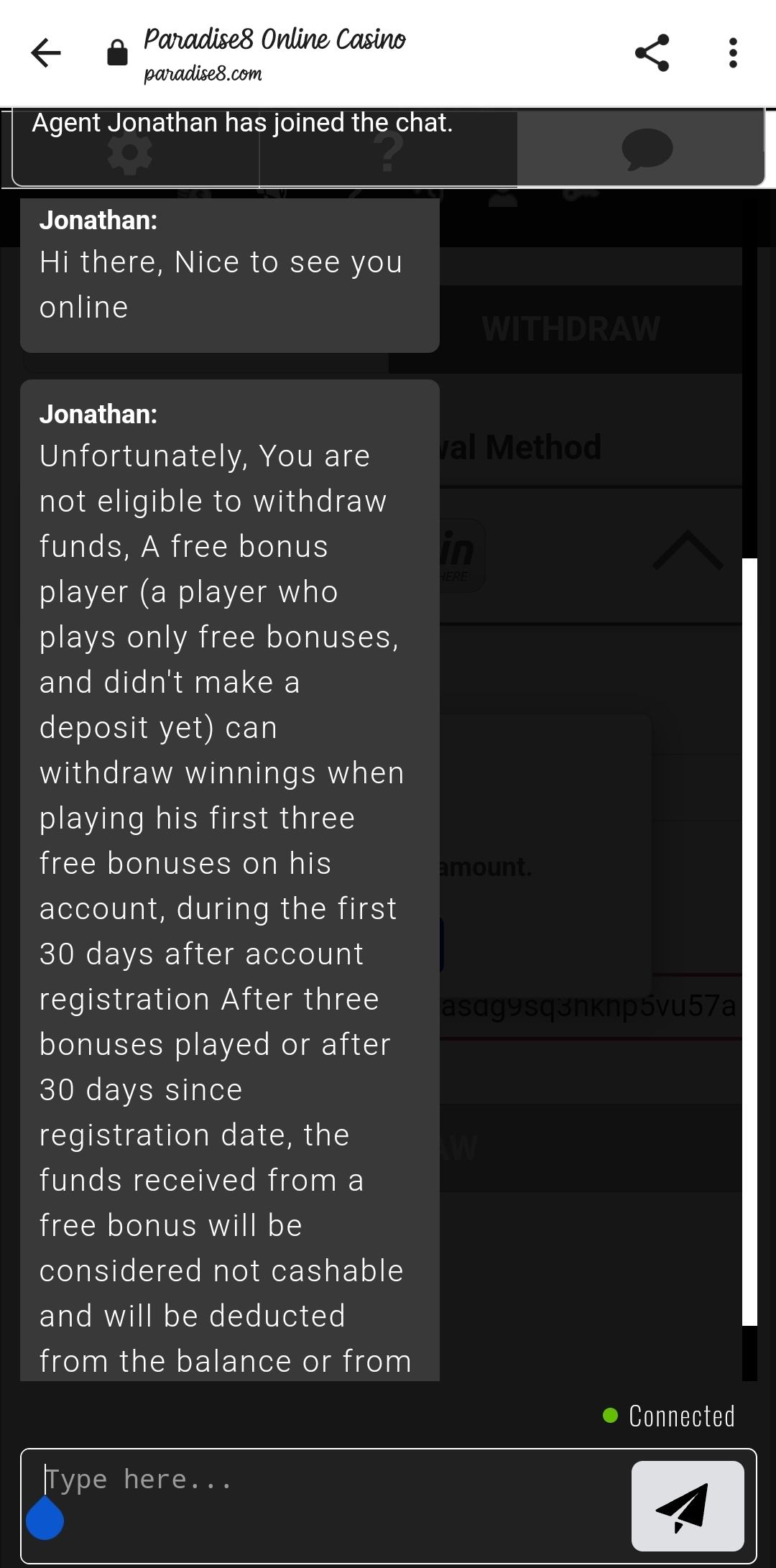Switch to the chat bubble tab

tap(645, 150)
